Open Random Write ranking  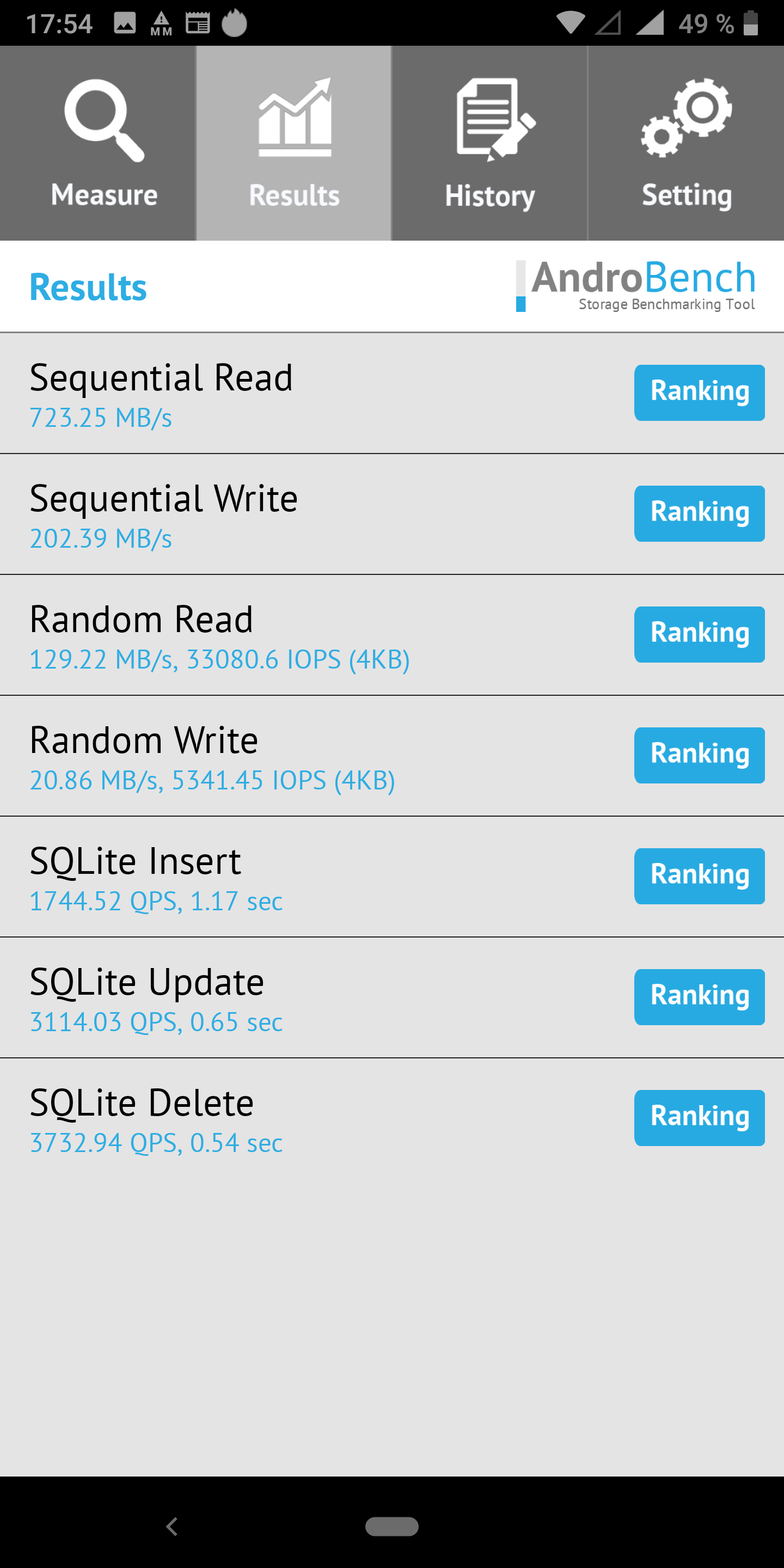click(x=699, y=755)
